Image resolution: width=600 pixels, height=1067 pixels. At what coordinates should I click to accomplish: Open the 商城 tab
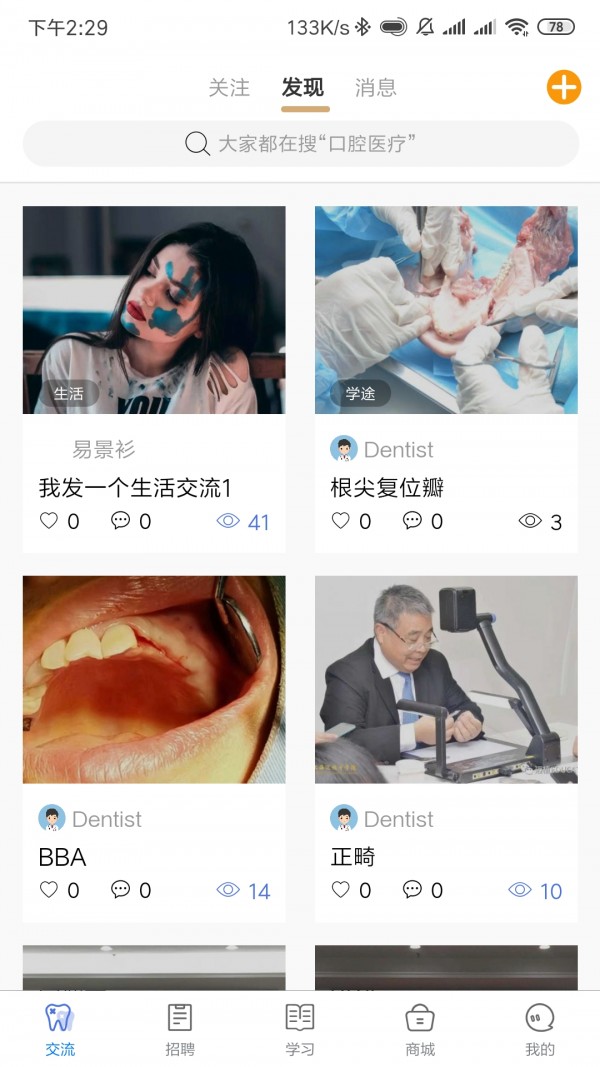point(420,1030)
